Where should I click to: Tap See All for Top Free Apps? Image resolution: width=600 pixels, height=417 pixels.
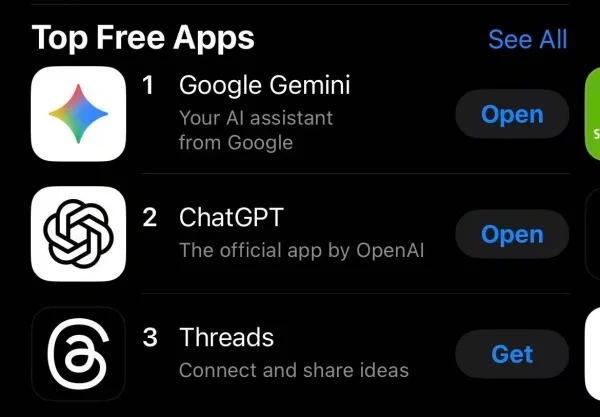[527, 39]
